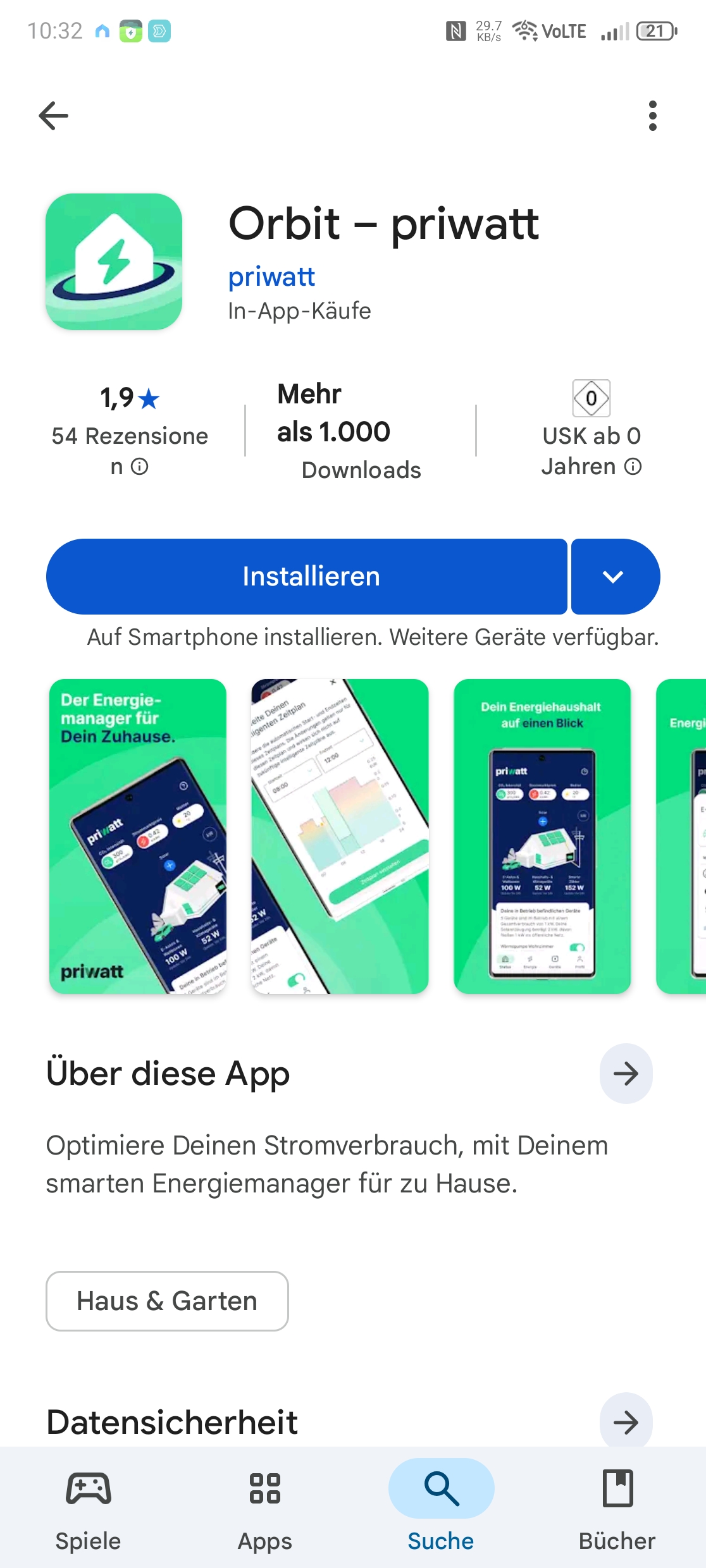Open the three-dot overflow menu
Image resolution: width=706 pixels, height=1568 pixels.
point(653,116)
